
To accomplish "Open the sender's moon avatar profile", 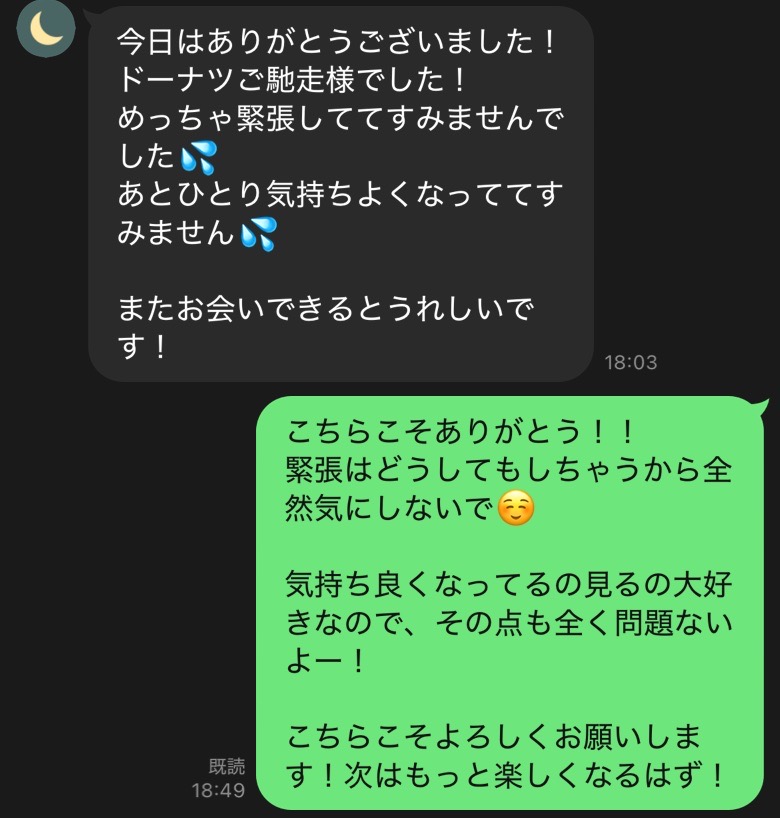I will pos(45,28).
